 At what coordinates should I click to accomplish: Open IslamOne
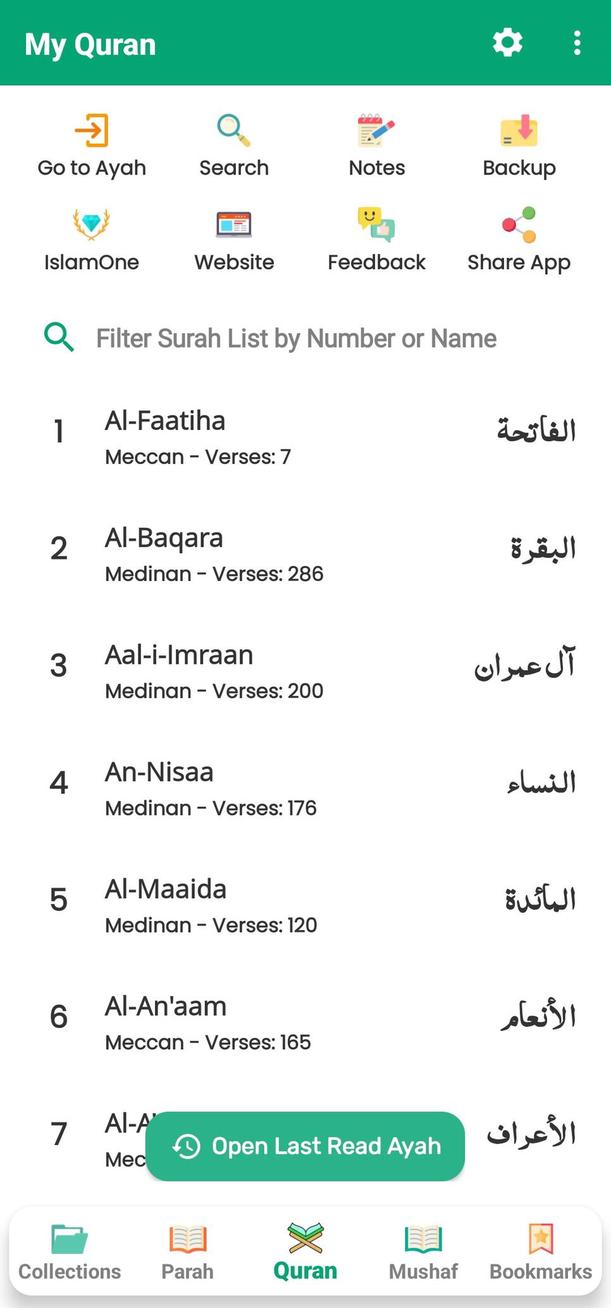coord(92,241)
